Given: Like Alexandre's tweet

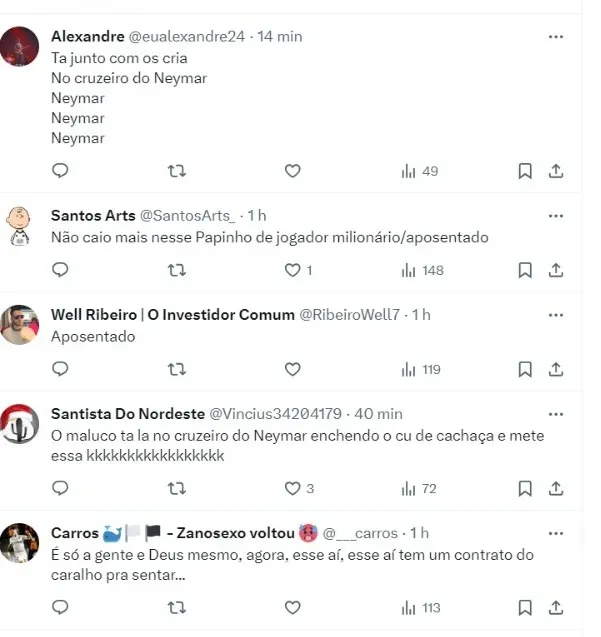Looking at the screenshot, I should [x=292, y=171].
